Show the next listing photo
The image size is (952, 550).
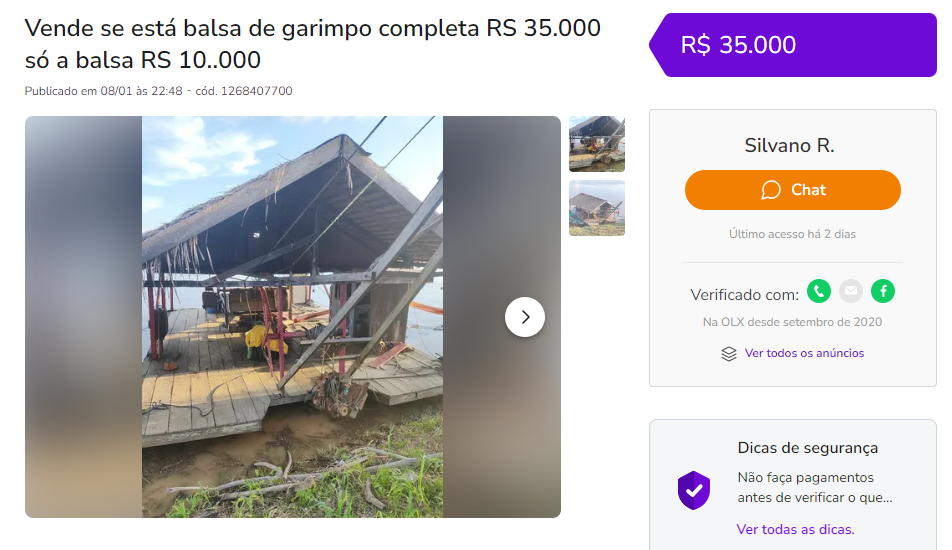click(x=525, y=317)
